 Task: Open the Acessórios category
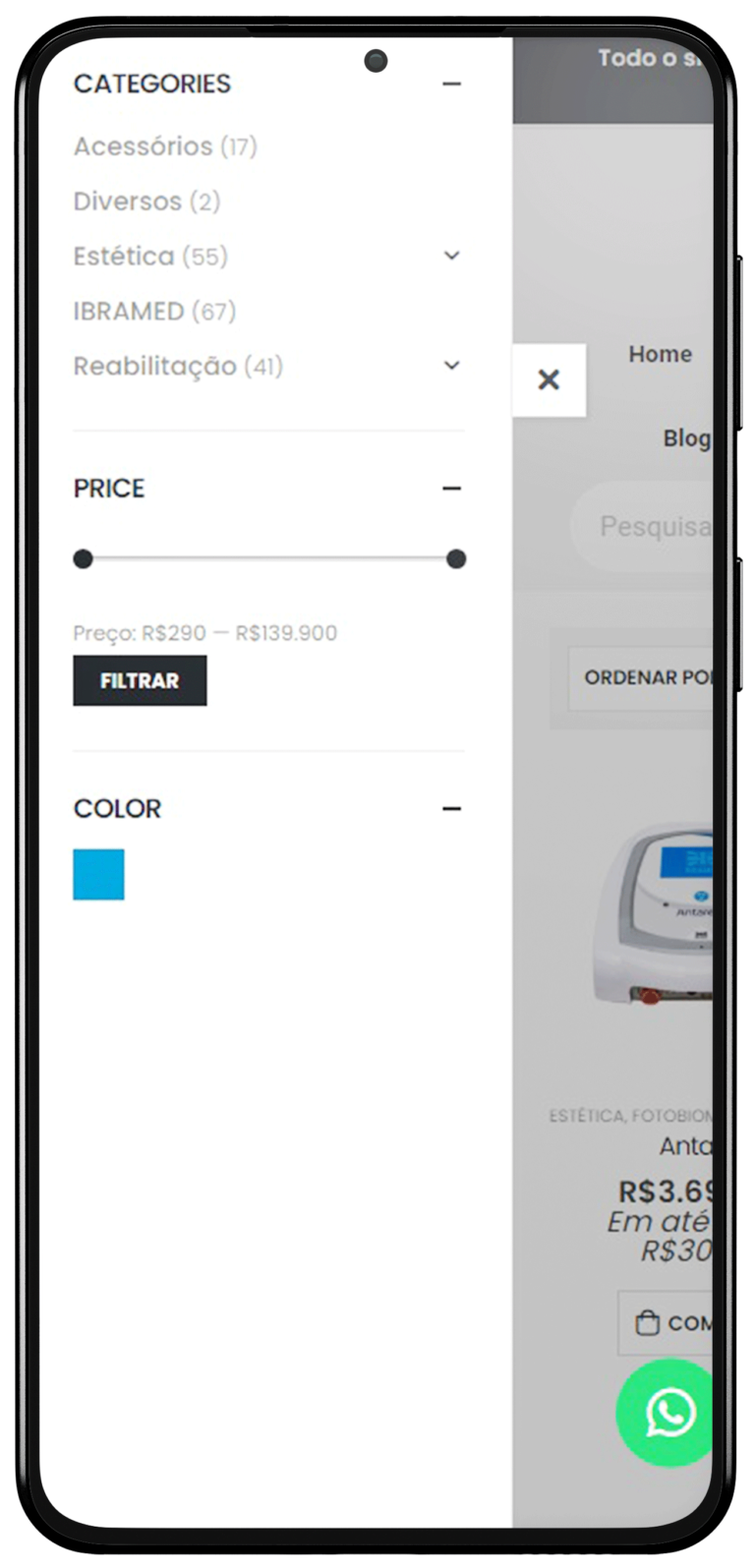point(144,146)
